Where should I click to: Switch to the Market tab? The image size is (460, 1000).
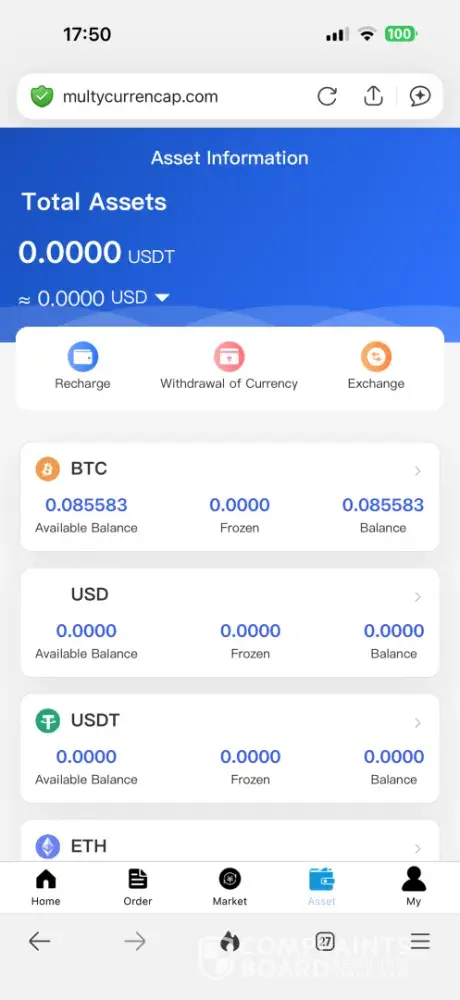[230, 886]
